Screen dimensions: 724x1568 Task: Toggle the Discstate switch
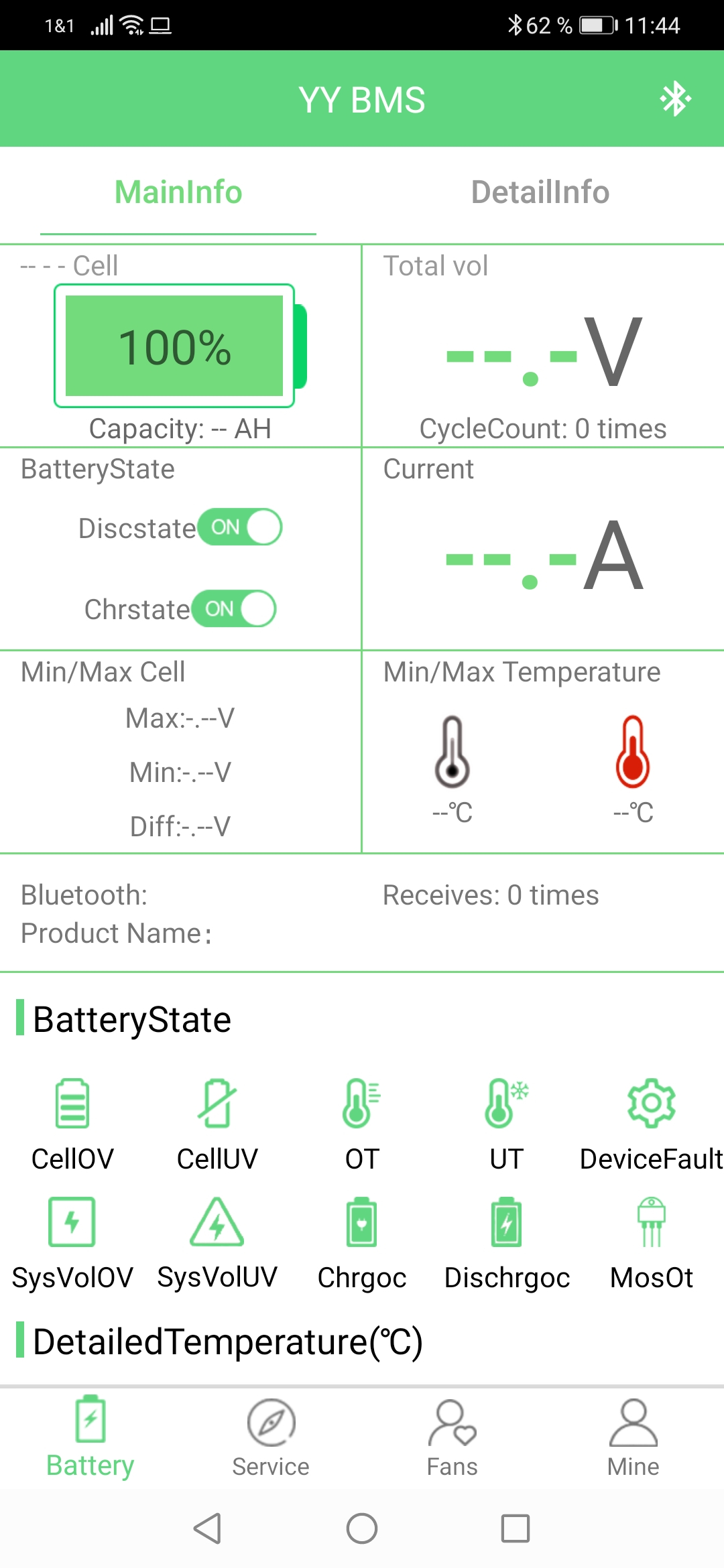[x=239, y=527]
